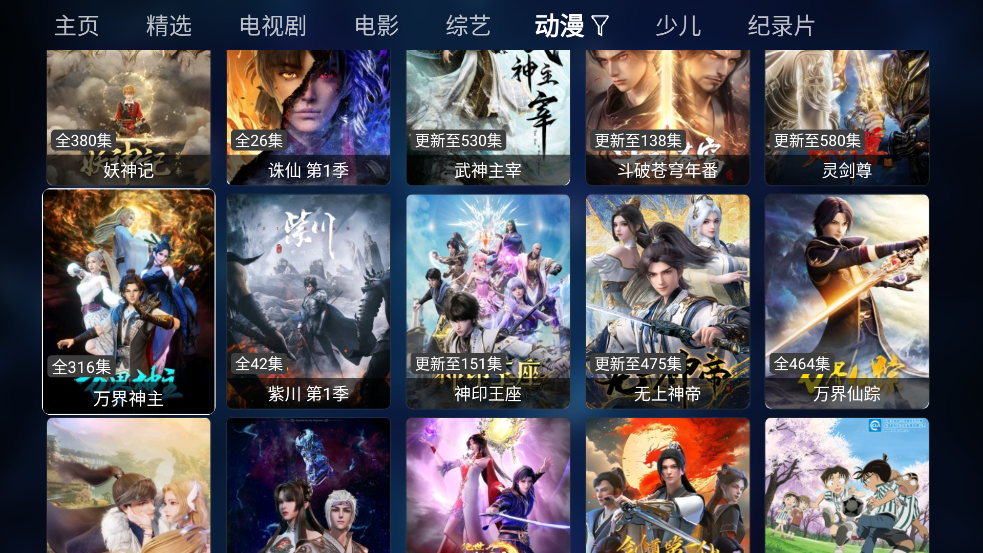Open the 万界神主 card

tap(128, 300)
